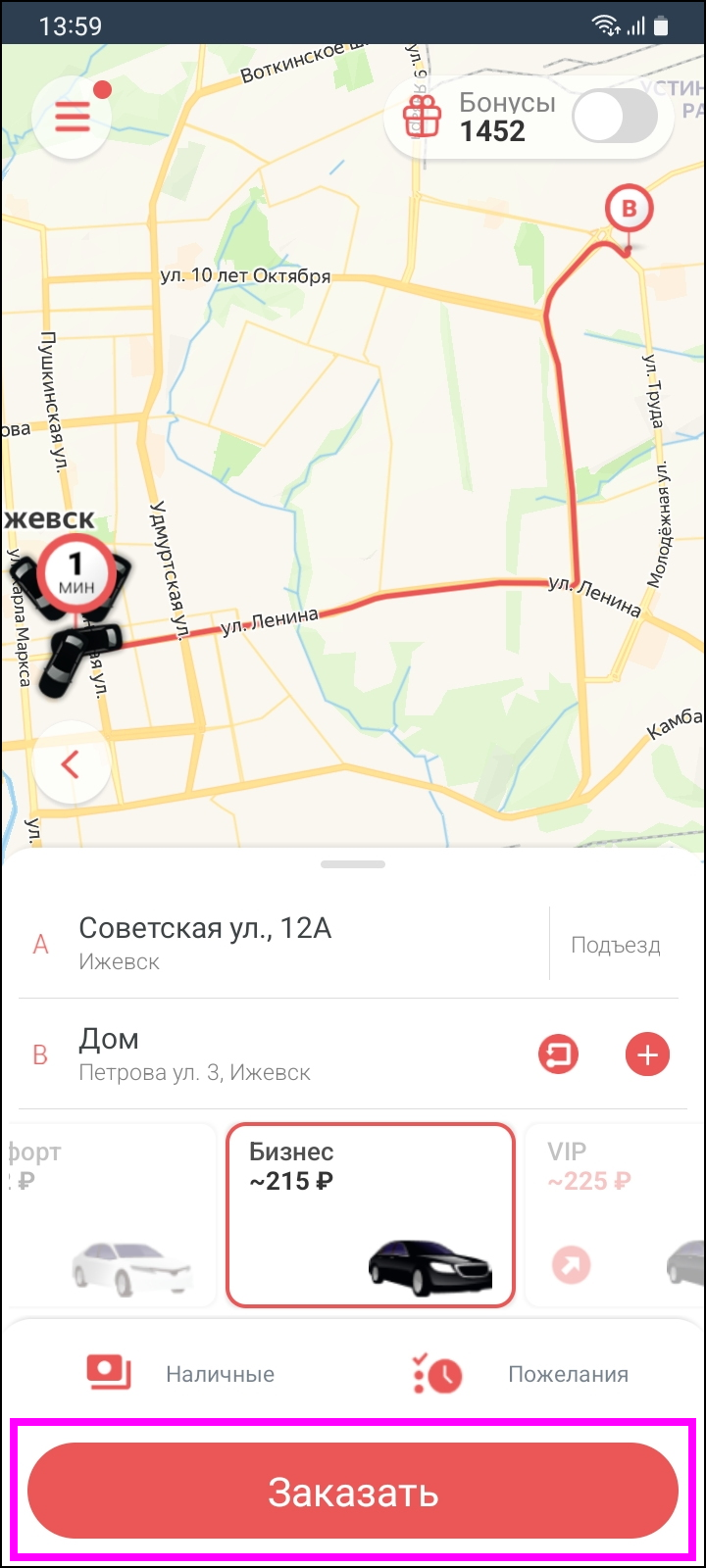Add another stop with the plus icon

click(x=647, y=1055)
